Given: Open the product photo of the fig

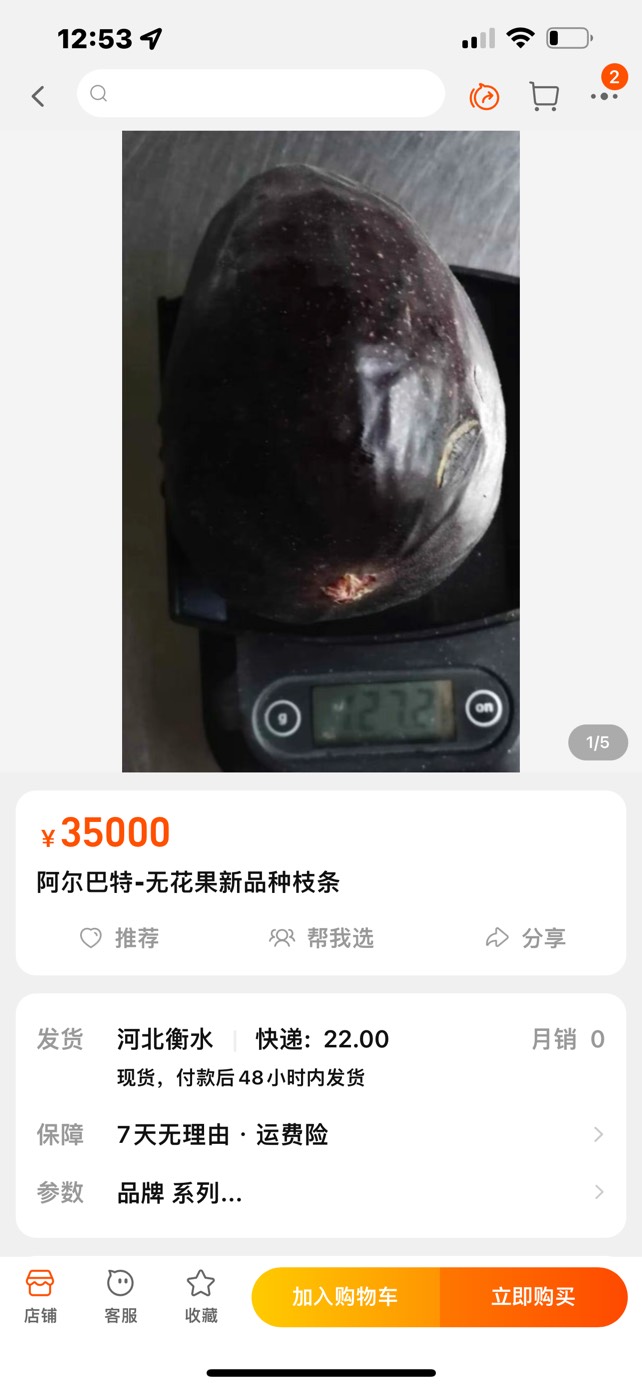Looking at the screenshot, I should (321, 451).
